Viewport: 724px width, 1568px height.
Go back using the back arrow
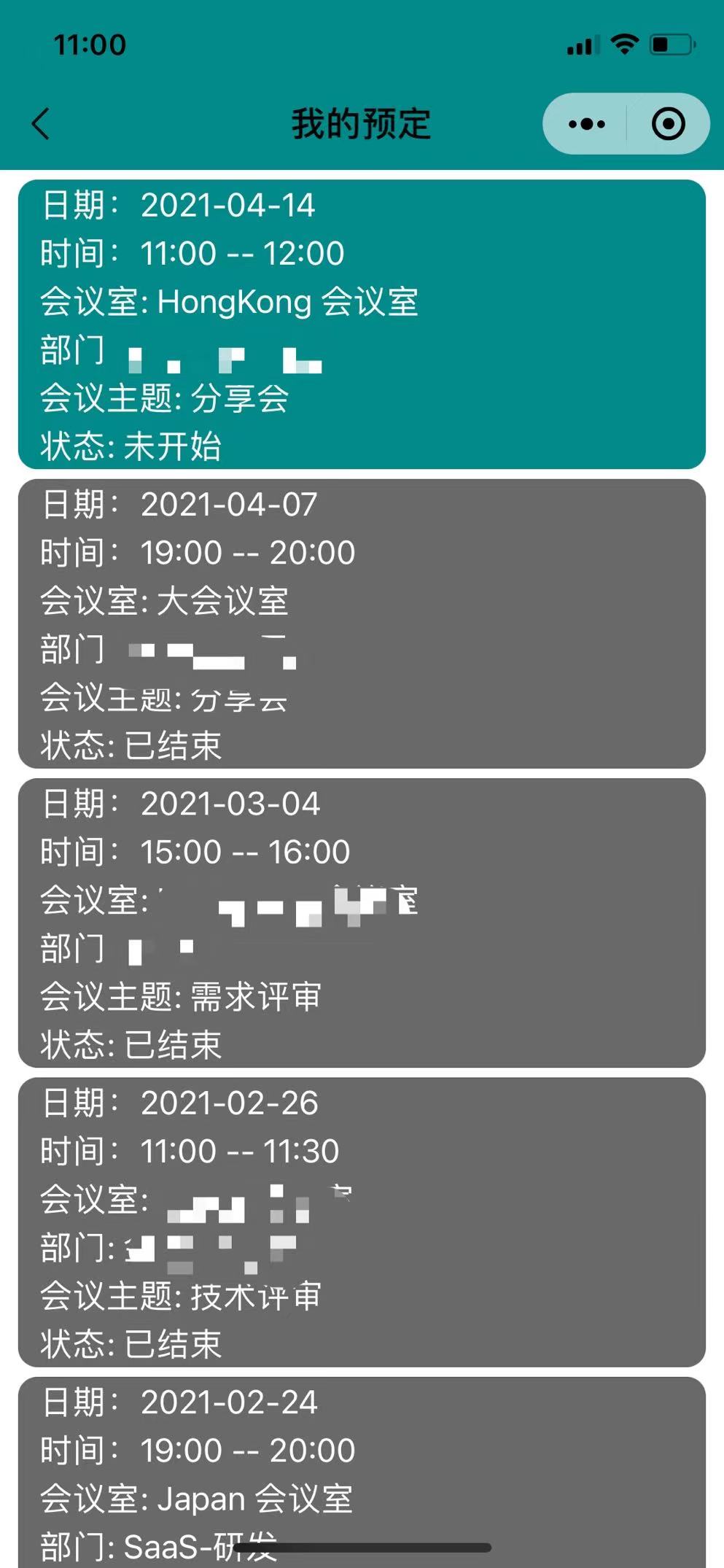pos(42,123)
